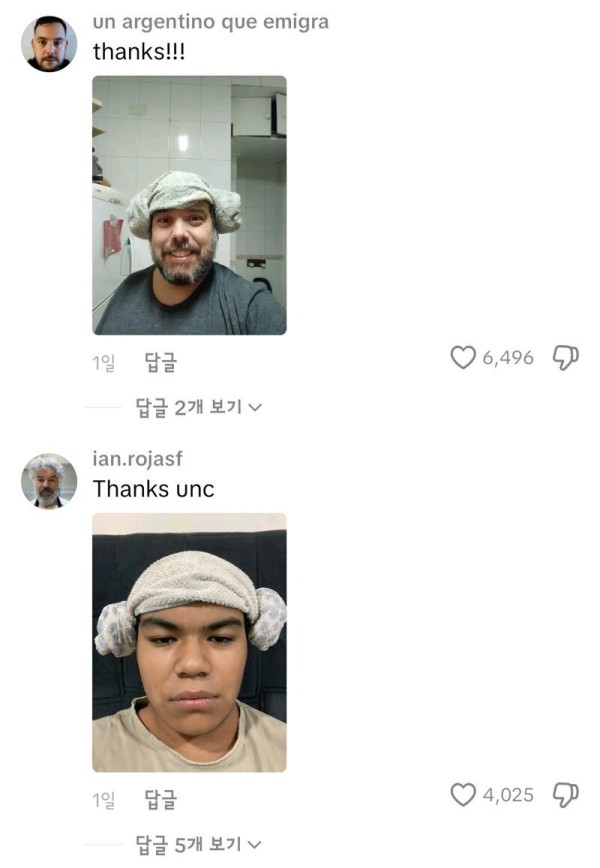600x868 pixels.
Task: Open un argentino que emigra's profile avatar
Action: [49, 44]
